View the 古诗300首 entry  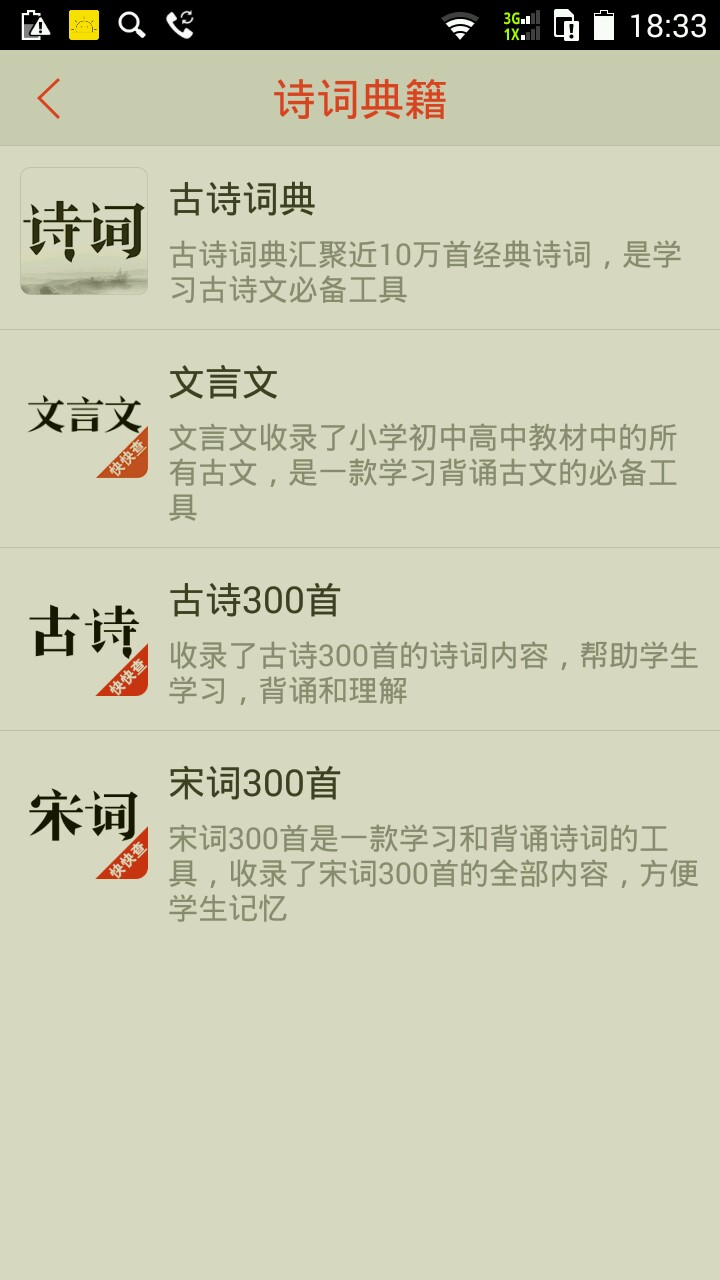tap(360, 639)
